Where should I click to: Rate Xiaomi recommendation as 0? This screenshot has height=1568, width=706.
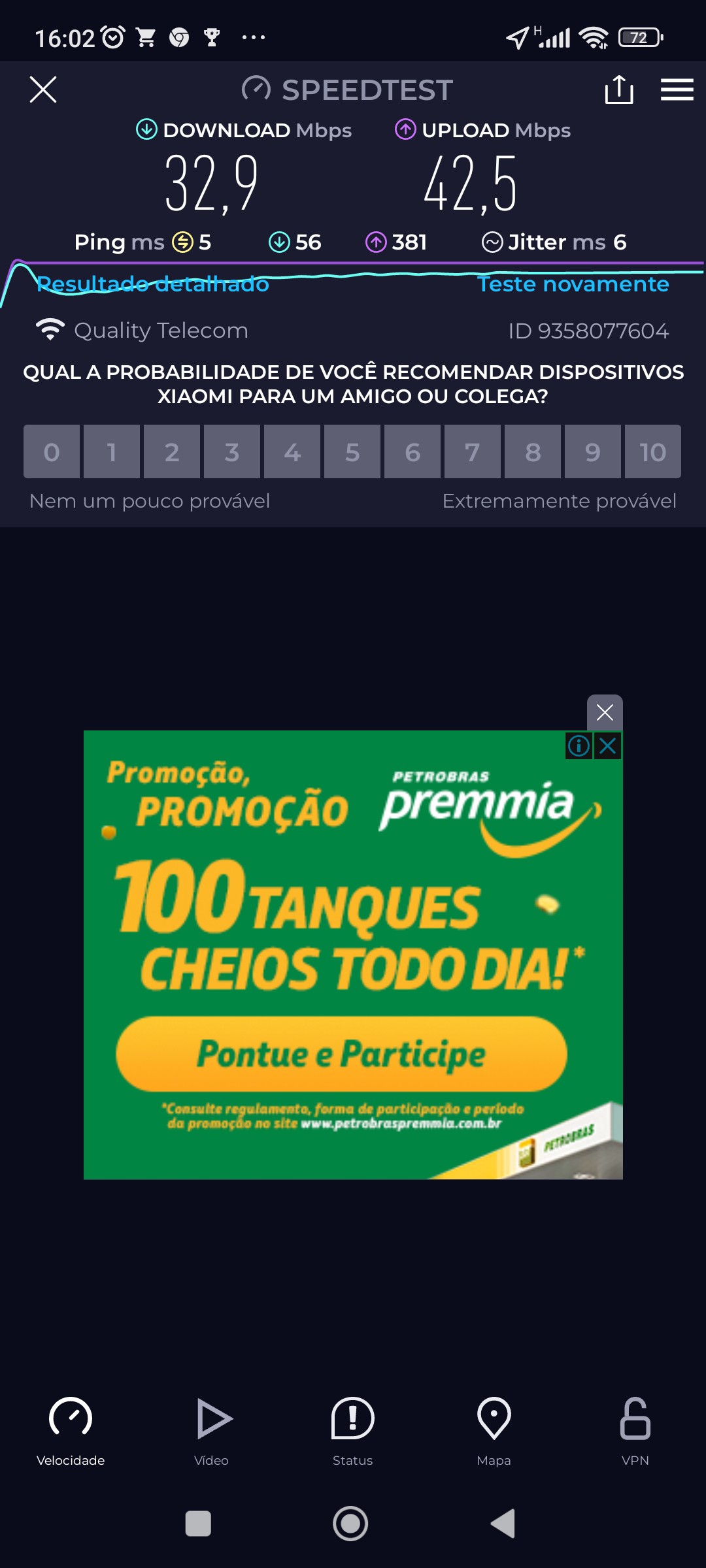tap(52, 451)
